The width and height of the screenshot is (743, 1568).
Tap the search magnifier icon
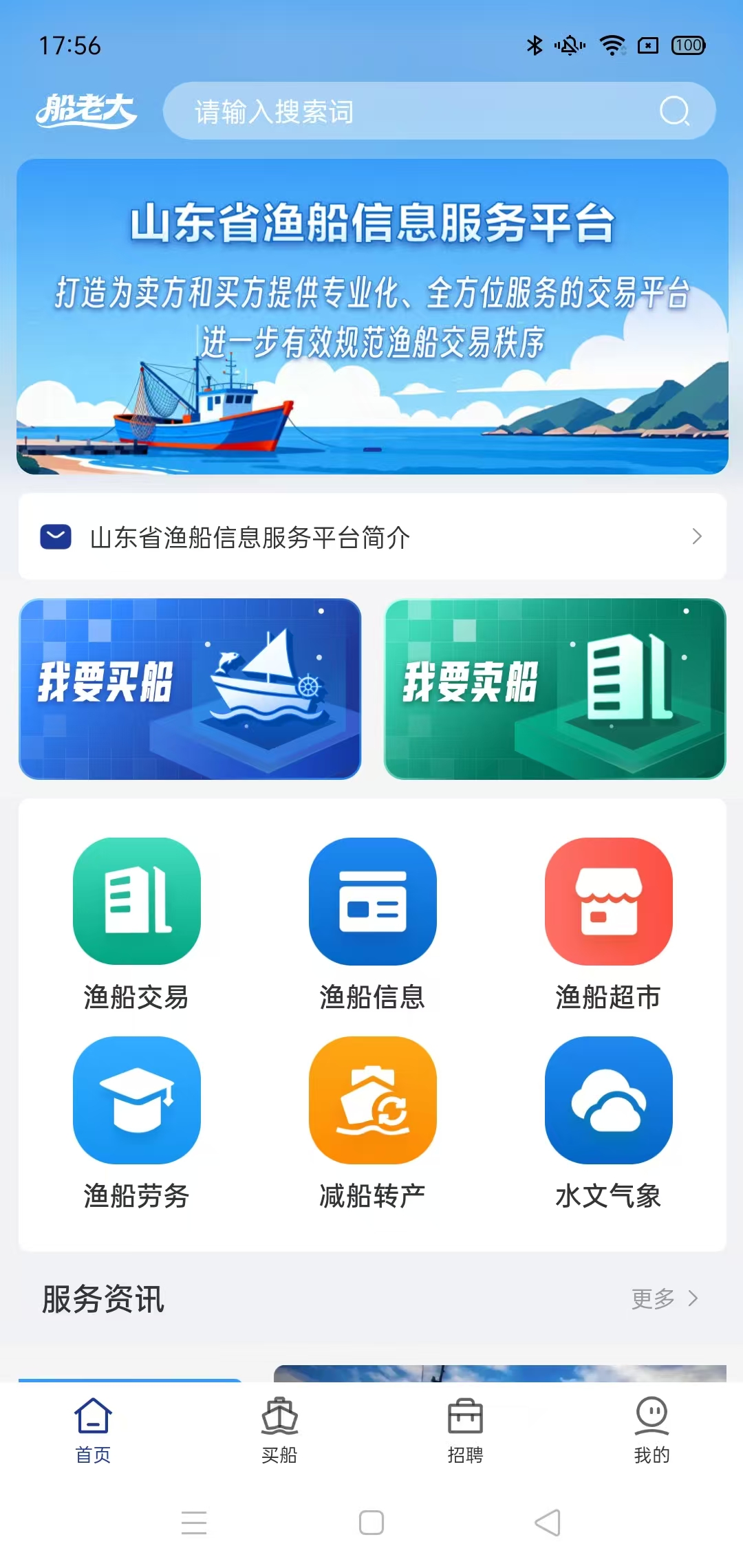[x=676, y=112]
